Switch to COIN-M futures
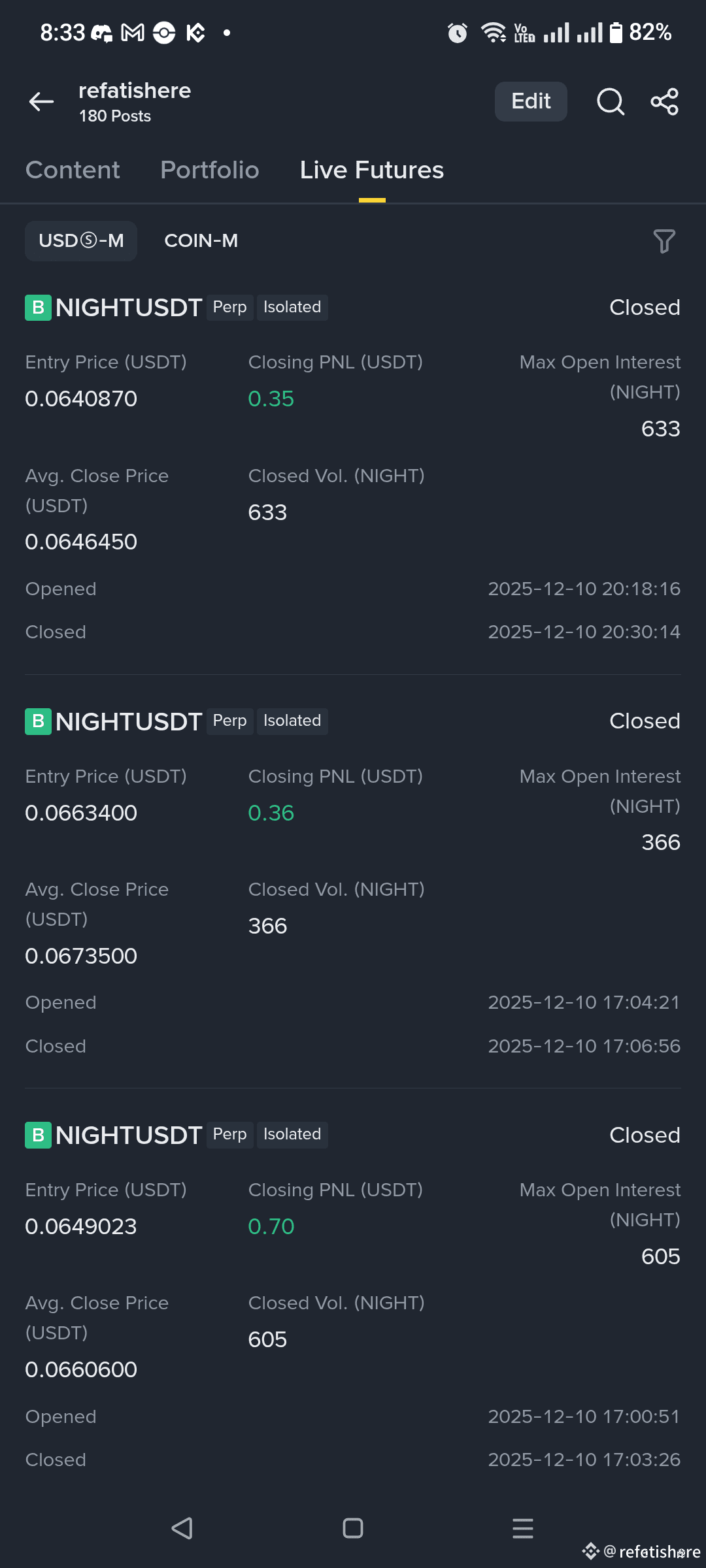Screen dimensions: 706x1568 201,241
